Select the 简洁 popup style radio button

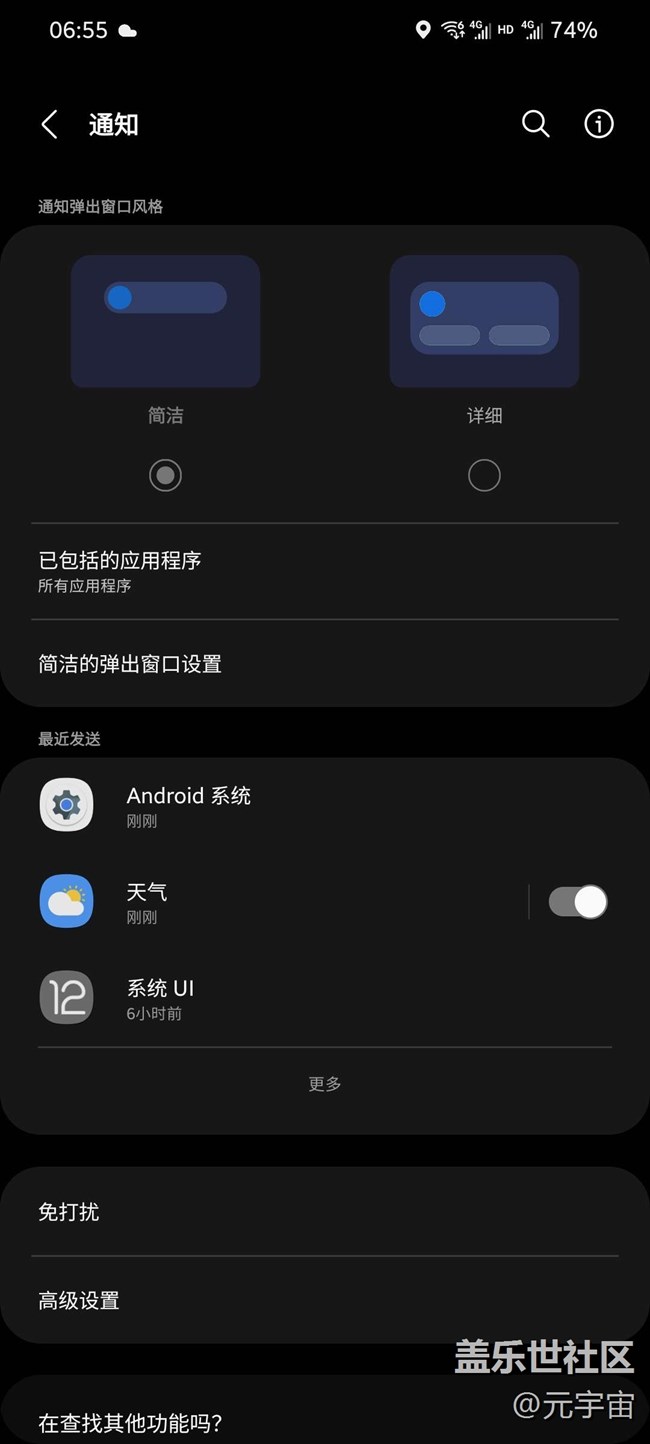[x=165, y=475]
